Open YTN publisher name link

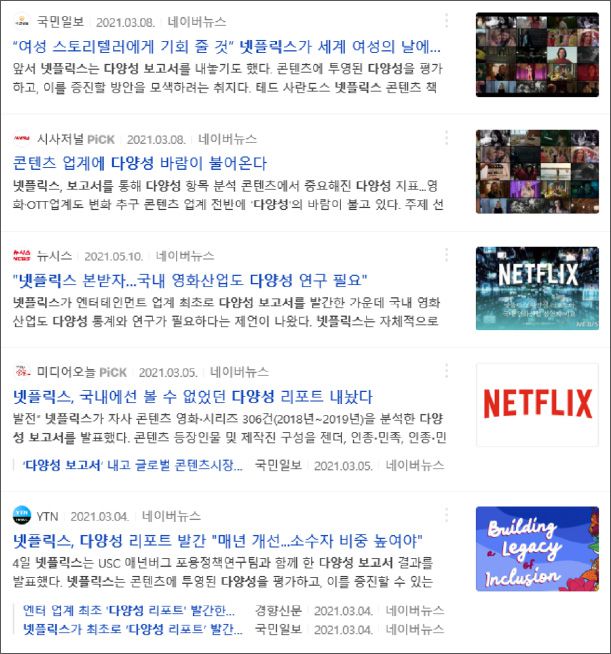tap(47, 516)
